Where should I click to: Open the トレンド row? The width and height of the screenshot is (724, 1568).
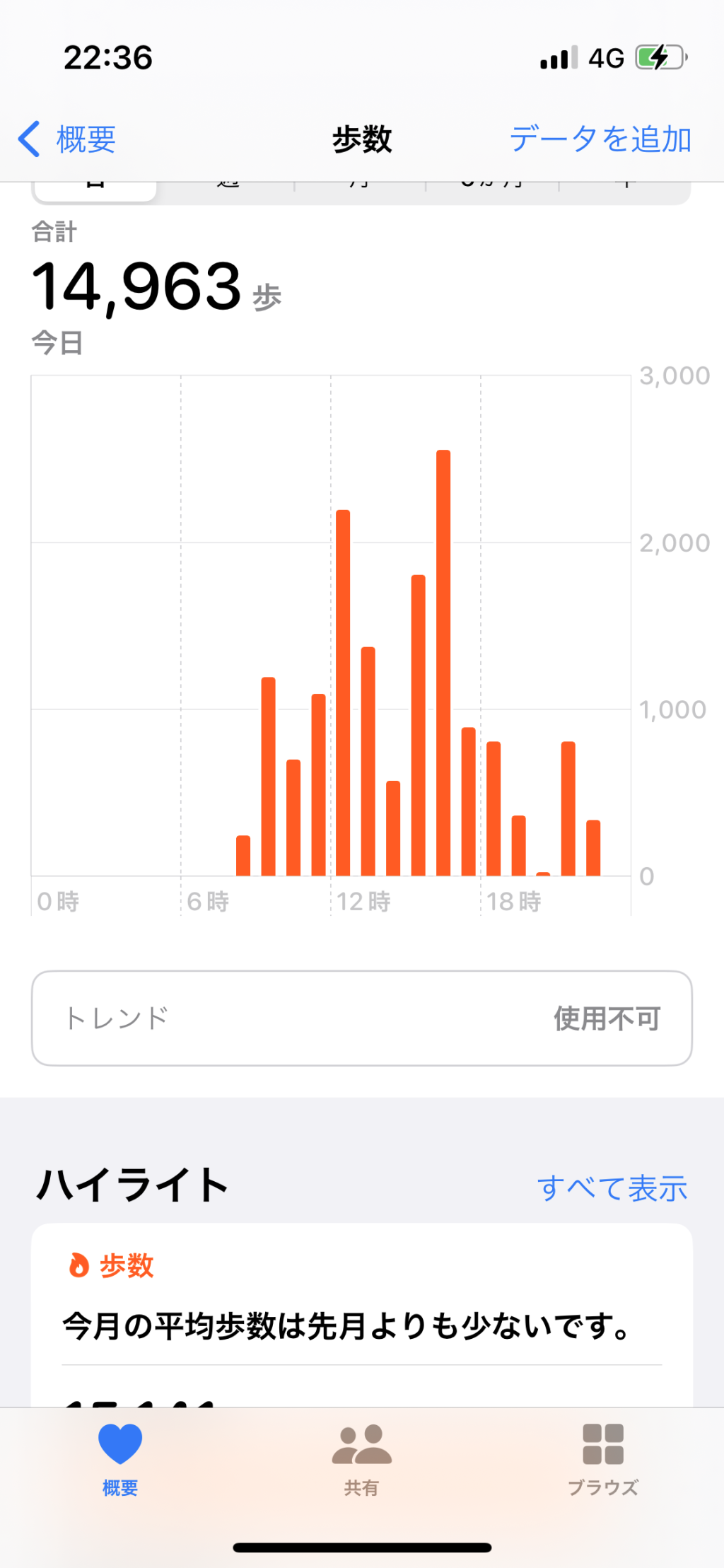(361, 1018)
